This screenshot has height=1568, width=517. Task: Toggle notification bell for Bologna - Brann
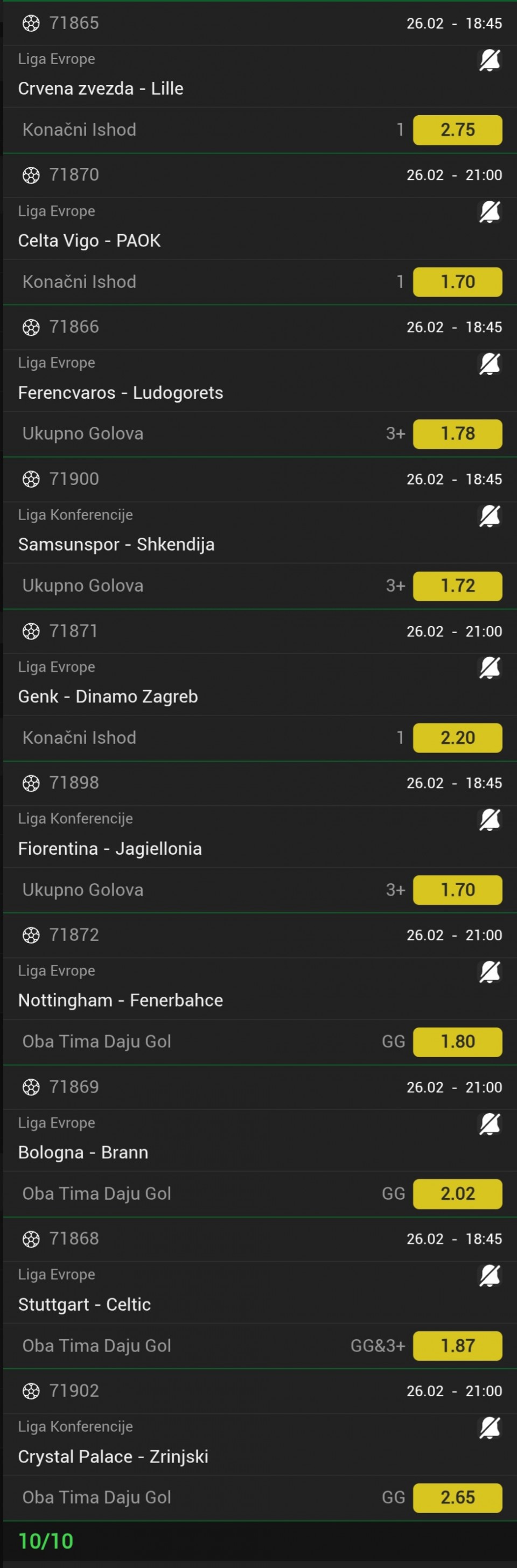tap(490, 1123)
